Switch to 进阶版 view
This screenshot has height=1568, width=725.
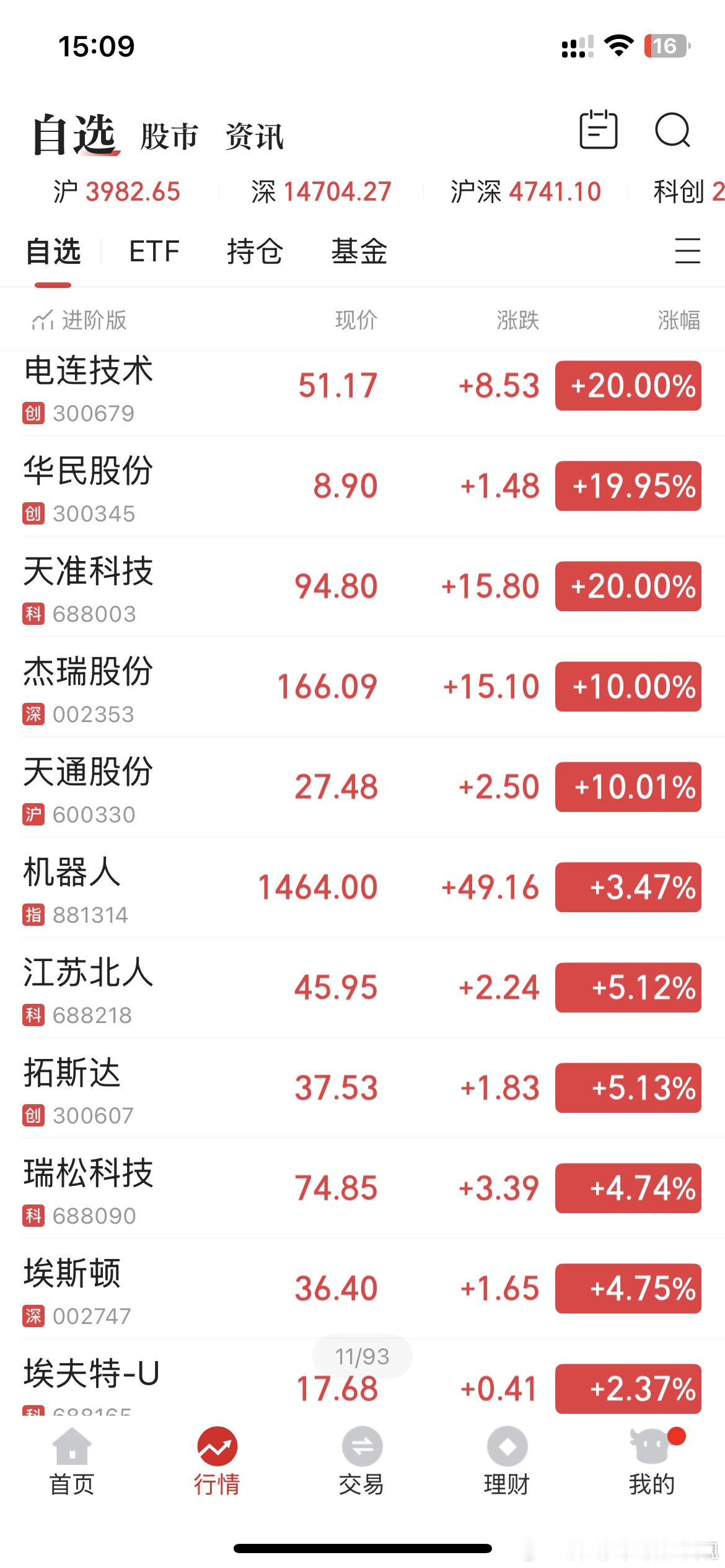pyautogui.click(x=79, y=320)
